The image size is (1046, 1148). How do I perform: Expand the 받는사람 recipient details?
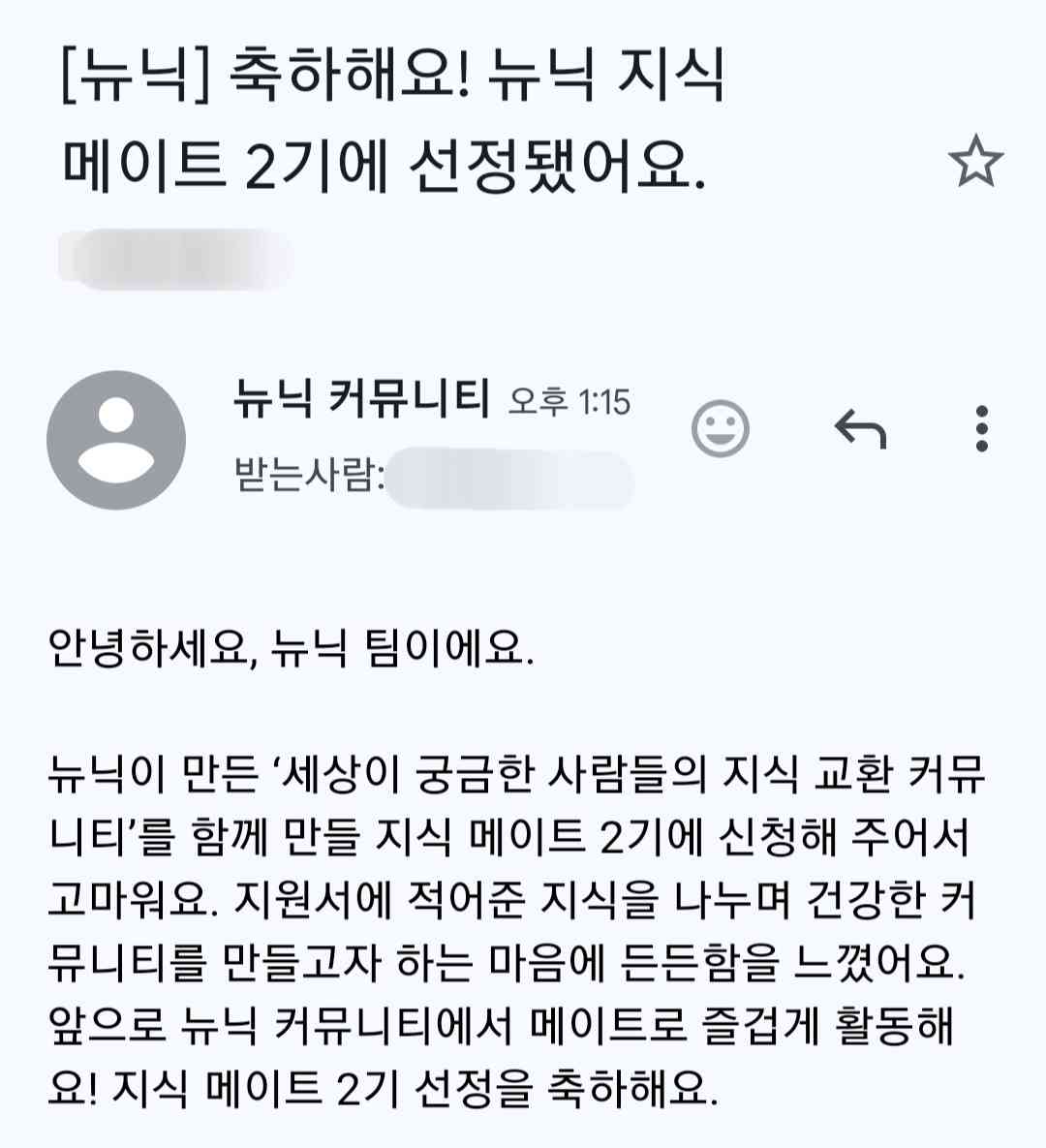coord(432,479)
